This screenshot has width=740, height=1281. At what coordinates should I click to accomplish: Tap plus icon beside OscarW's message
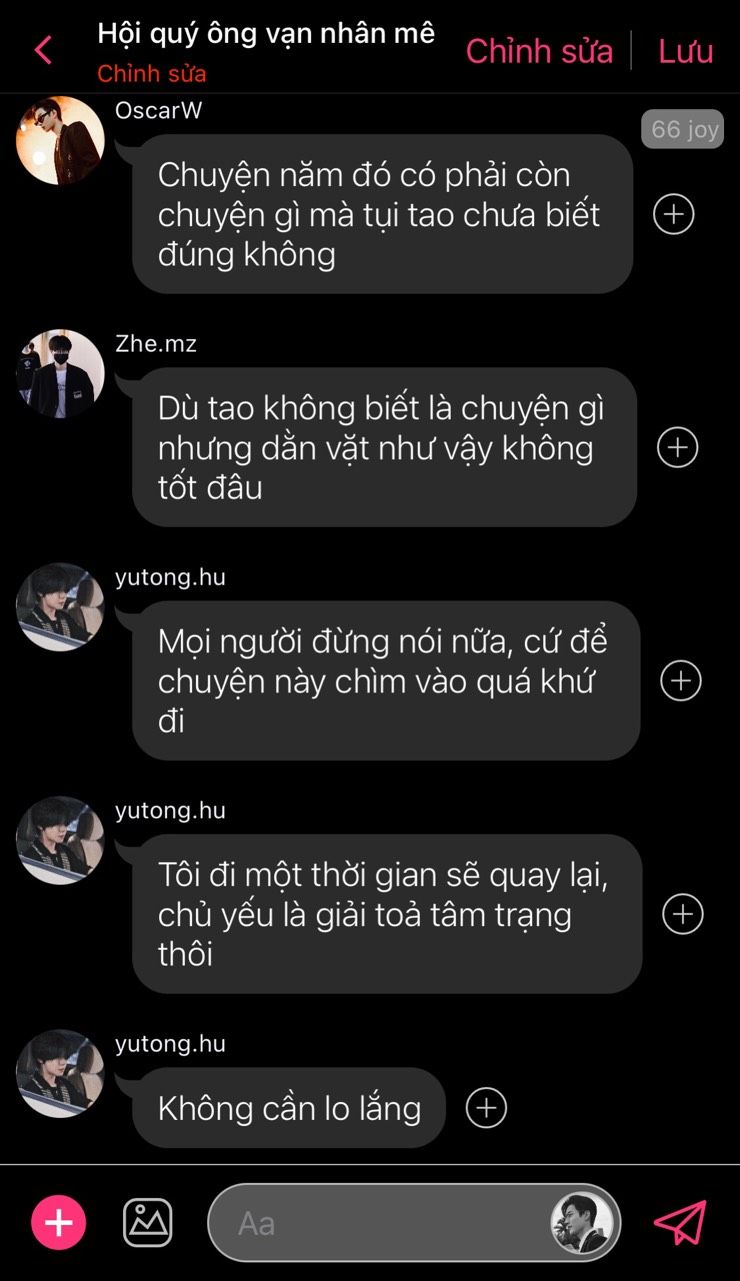tap(673, 214)
